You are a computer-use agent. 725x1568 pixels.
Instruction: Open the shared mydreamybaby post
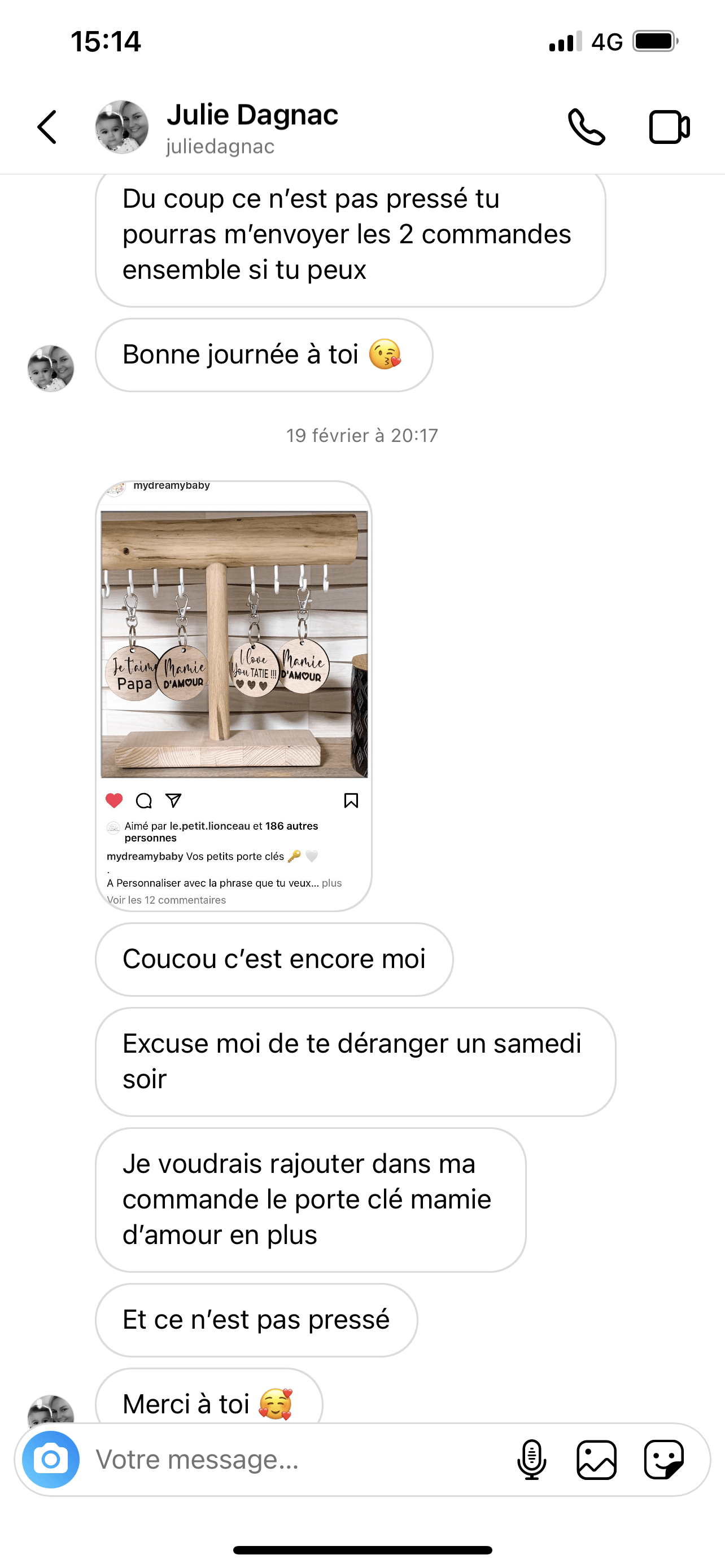coord(234,644)
